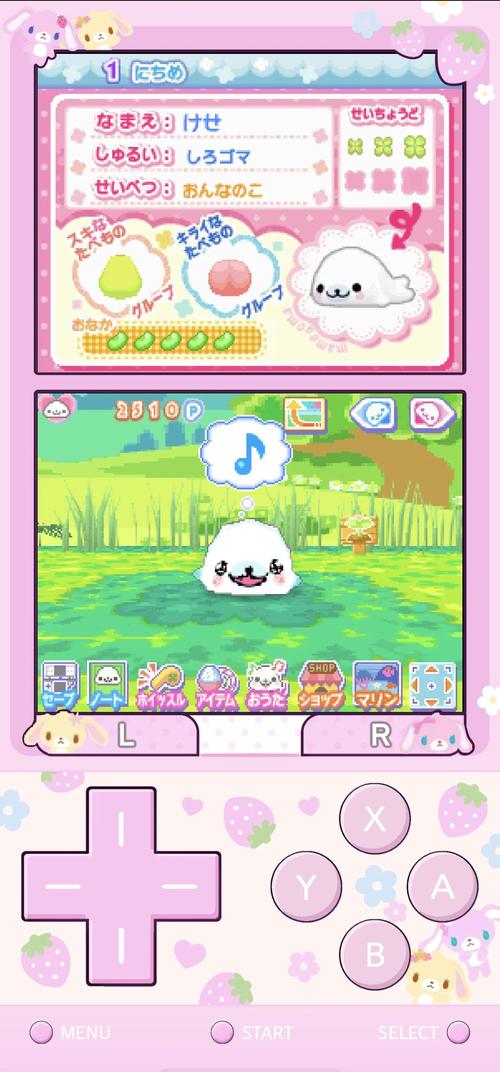Tap the blue pet face arrow button
This screenshot has width=500, height=1072.
pyautogui.click(x=373, y=413)
